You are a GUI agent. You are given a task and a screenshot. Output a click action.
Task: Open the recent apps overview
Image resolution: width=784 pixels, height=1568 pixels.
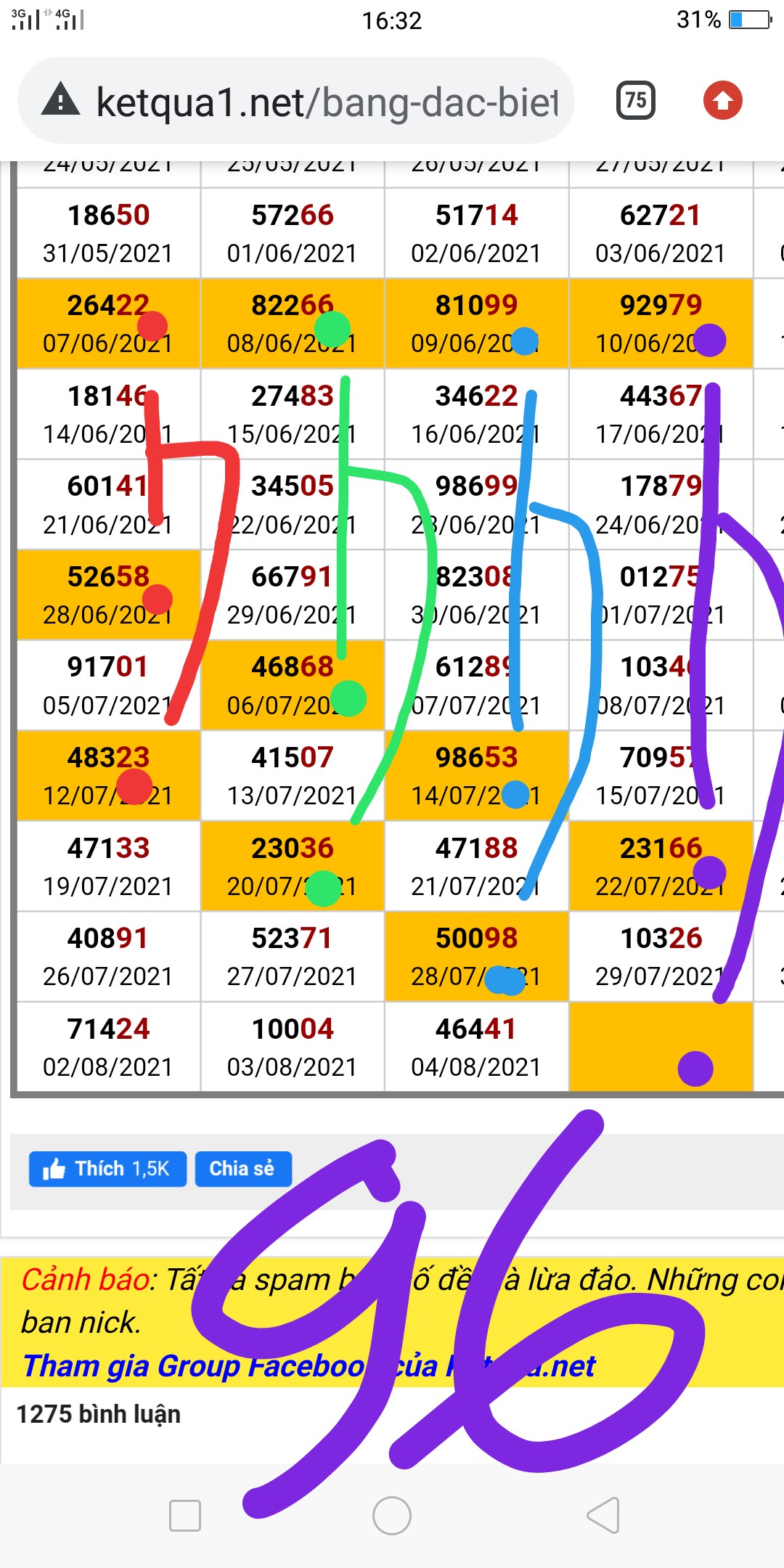pyautogui.click(x=185, y=1516)
